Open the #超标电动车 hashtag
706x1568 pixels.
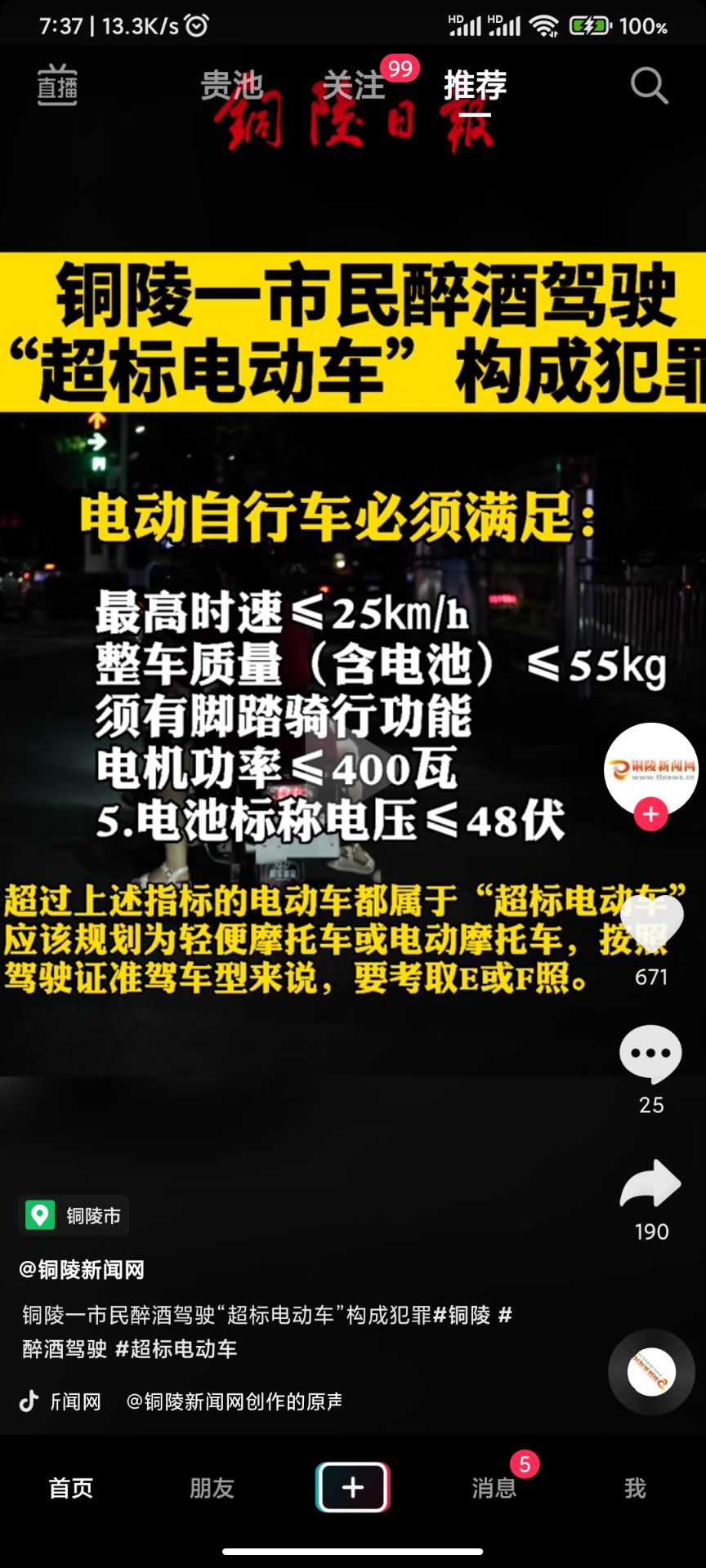(x=176, y=1348)
